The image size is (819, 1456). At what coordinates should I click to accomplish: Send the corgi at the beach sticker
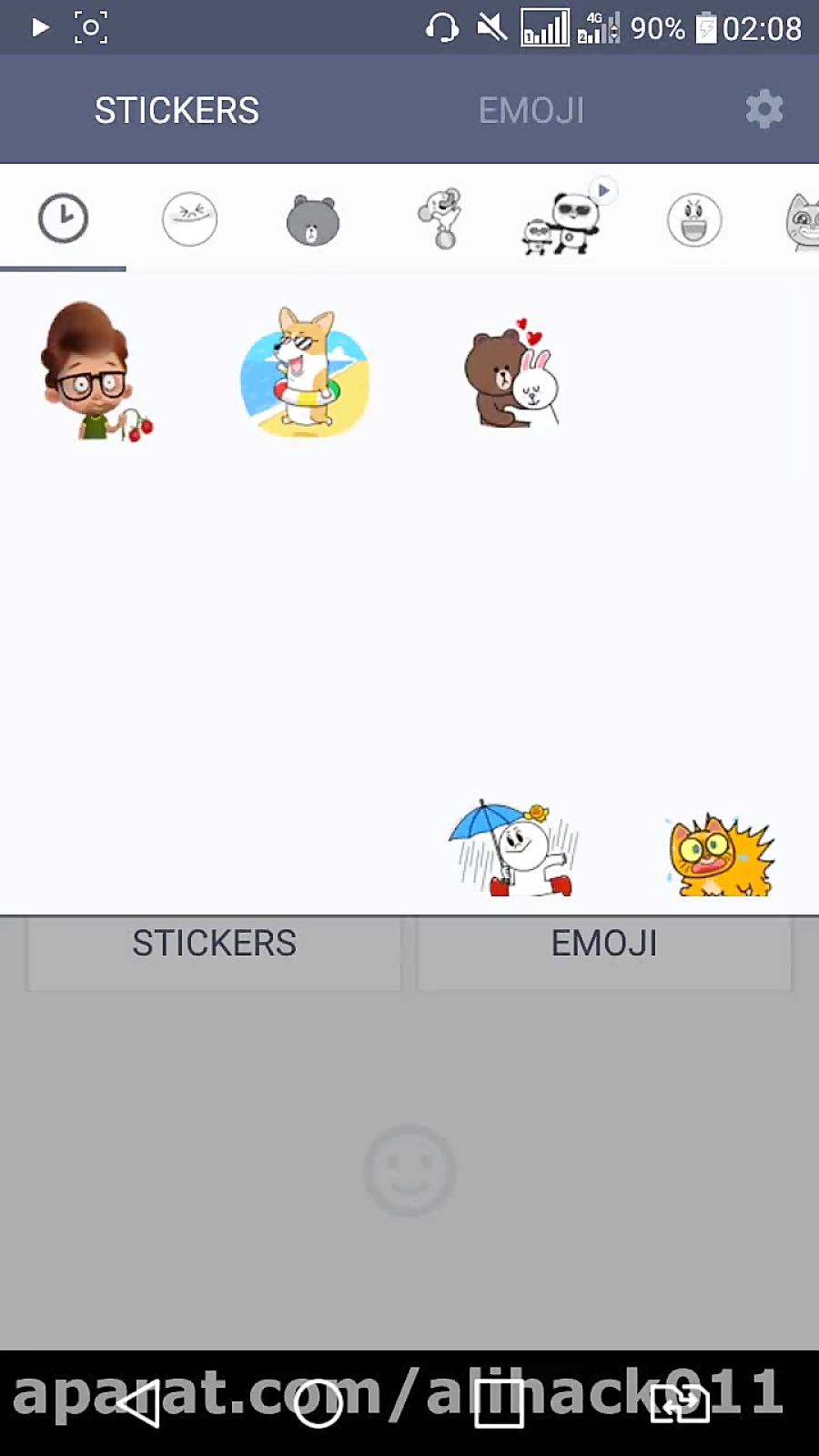coord(305,373)
